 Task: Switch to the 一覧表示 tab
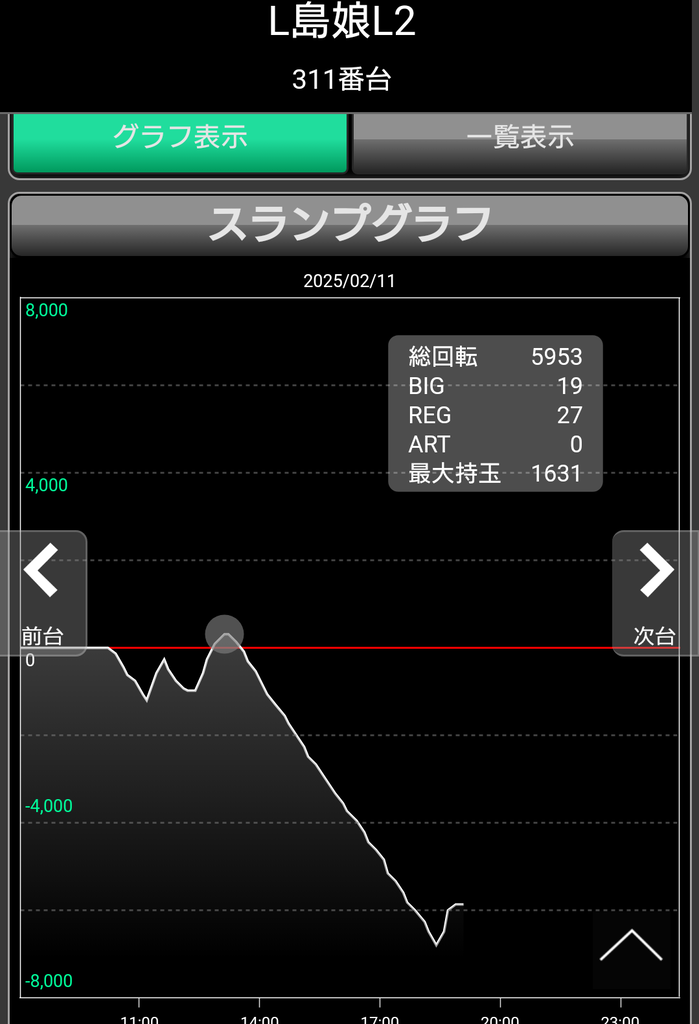click(x=520, y=140)
